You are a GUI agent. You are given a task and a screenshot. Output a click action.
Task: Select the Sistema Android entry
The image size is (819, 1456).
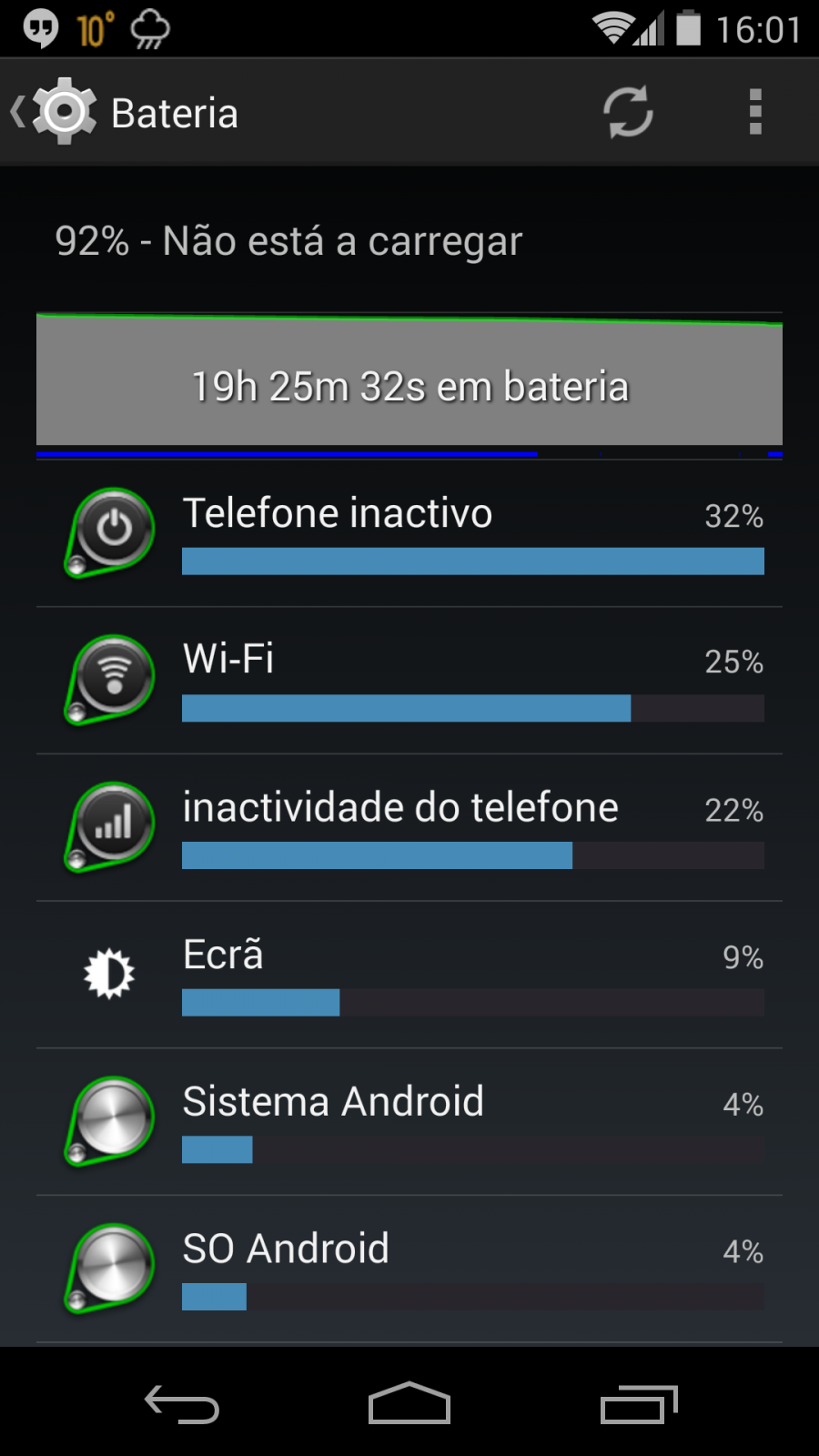[409, 1122]
